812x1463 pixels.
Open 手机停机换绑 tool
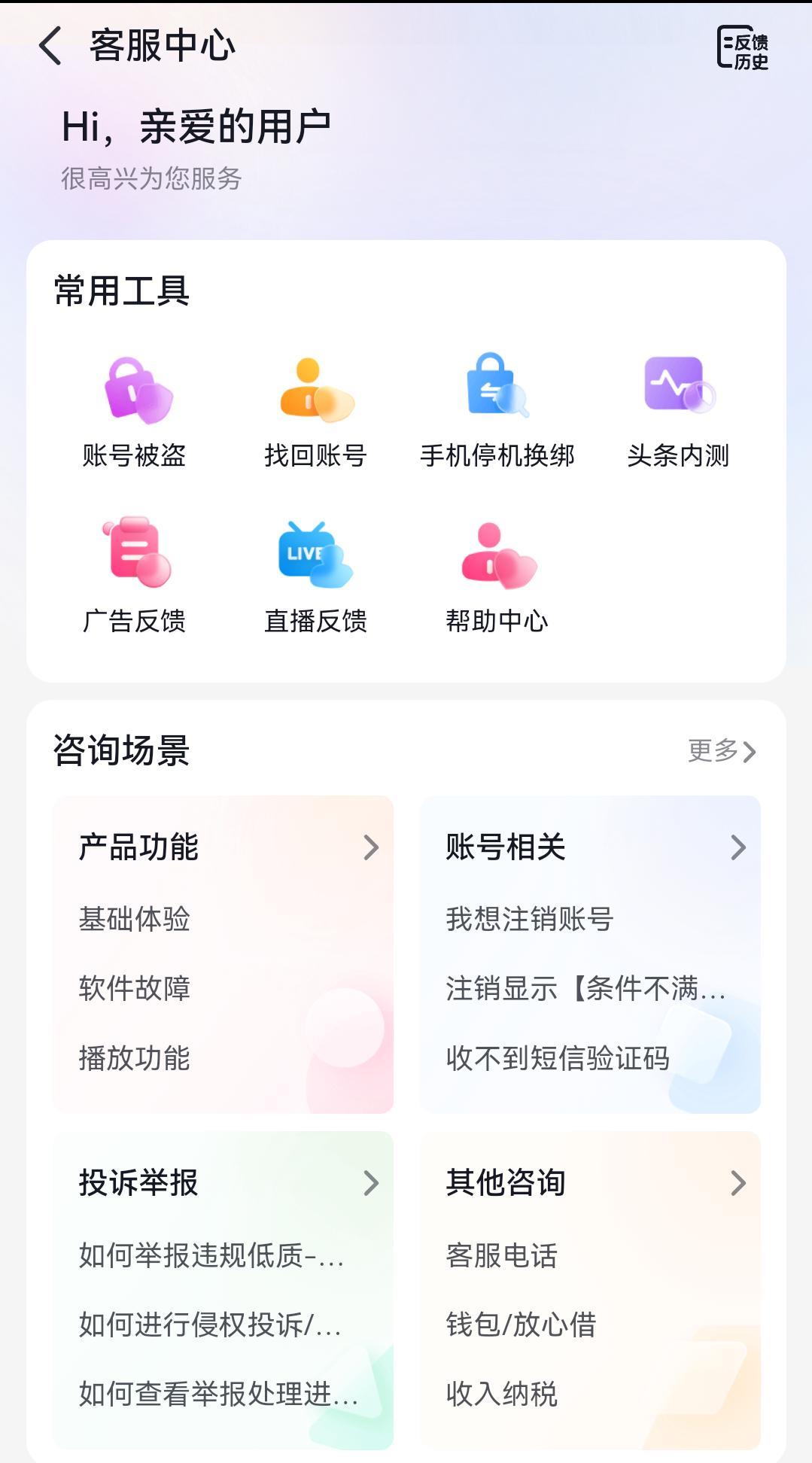[x=497, y=412]
